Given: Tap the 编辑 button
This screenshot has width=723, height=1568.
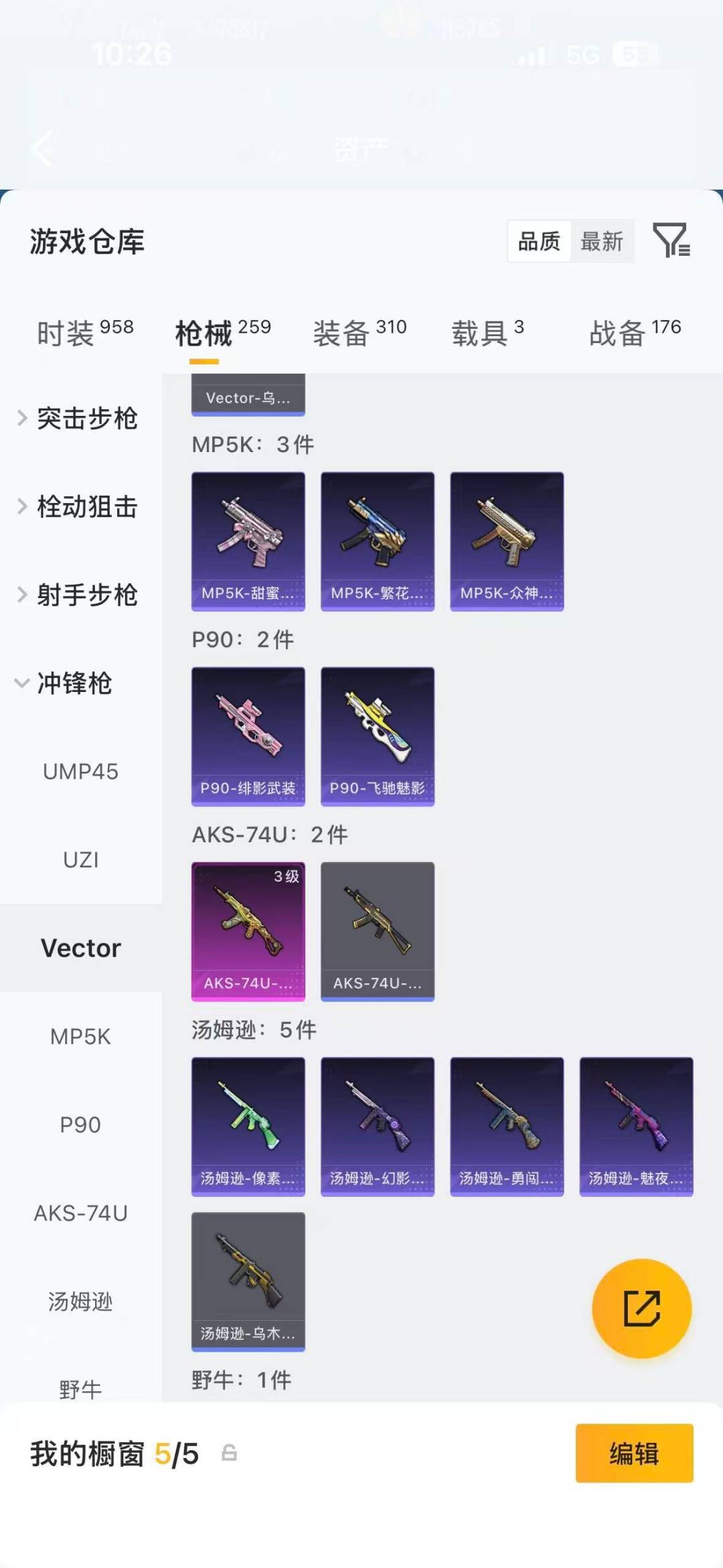Looking at the screenshot, I should tap(634, 1454).
